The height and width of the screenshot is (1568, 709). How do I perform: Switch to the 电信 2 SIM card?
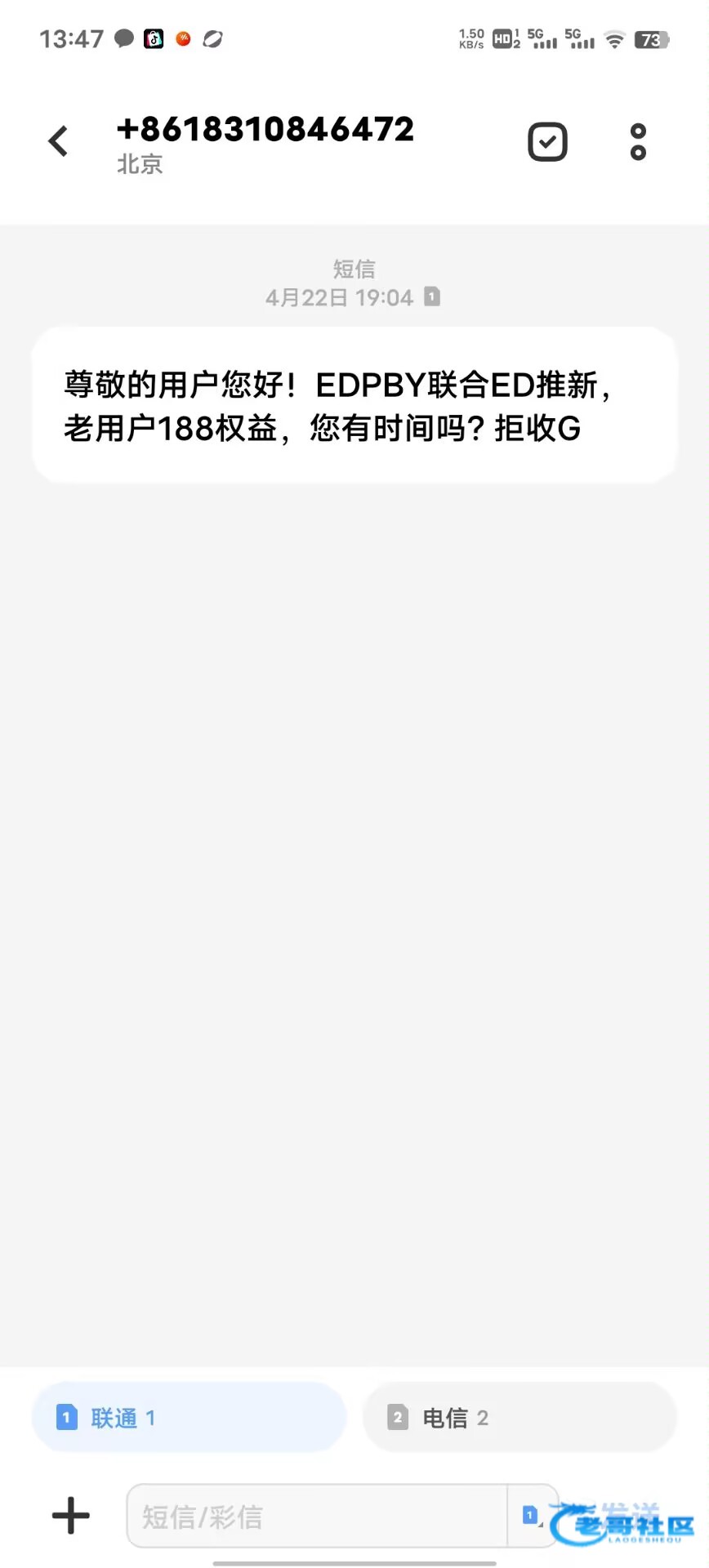(519, 1417)
